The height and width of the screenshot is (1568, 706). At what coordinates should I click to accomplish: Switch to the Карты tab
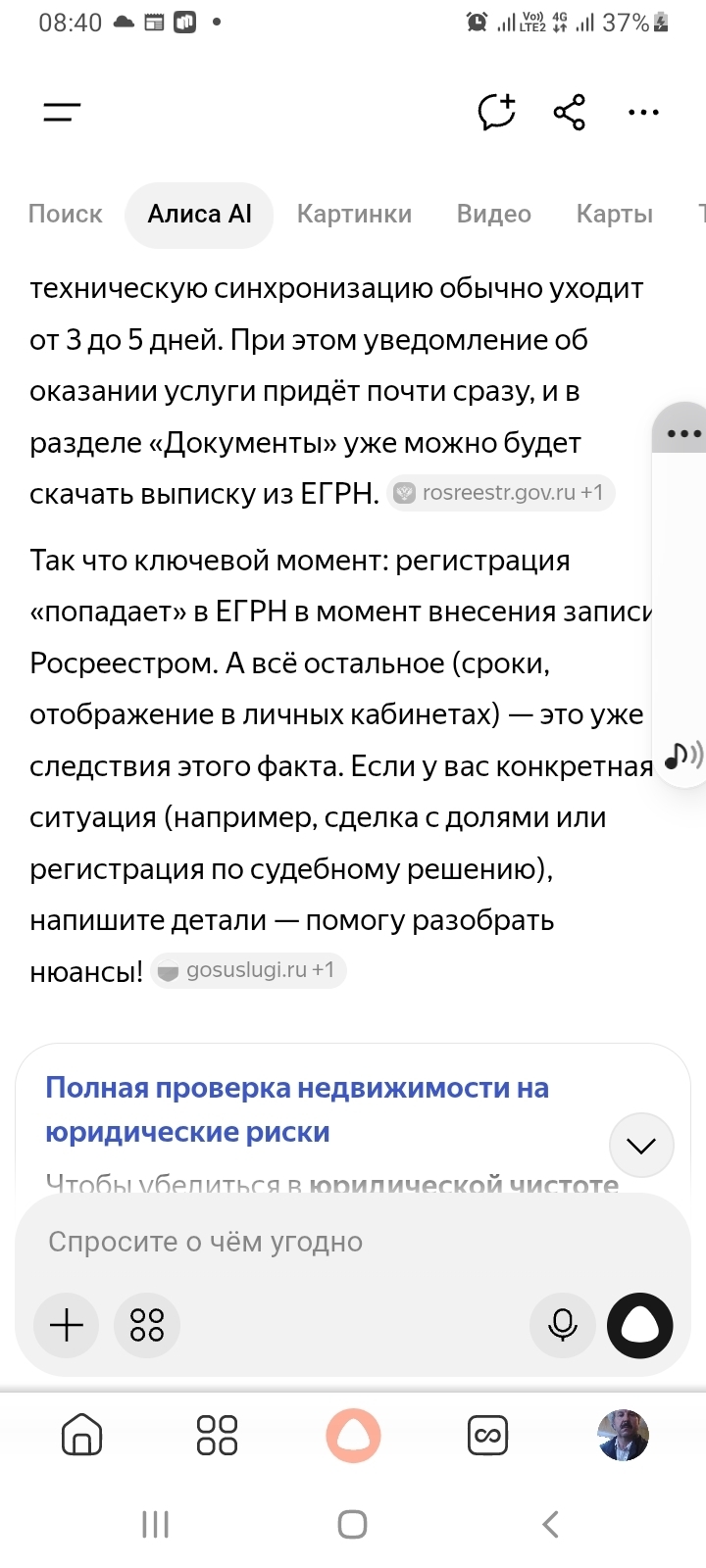615,214
